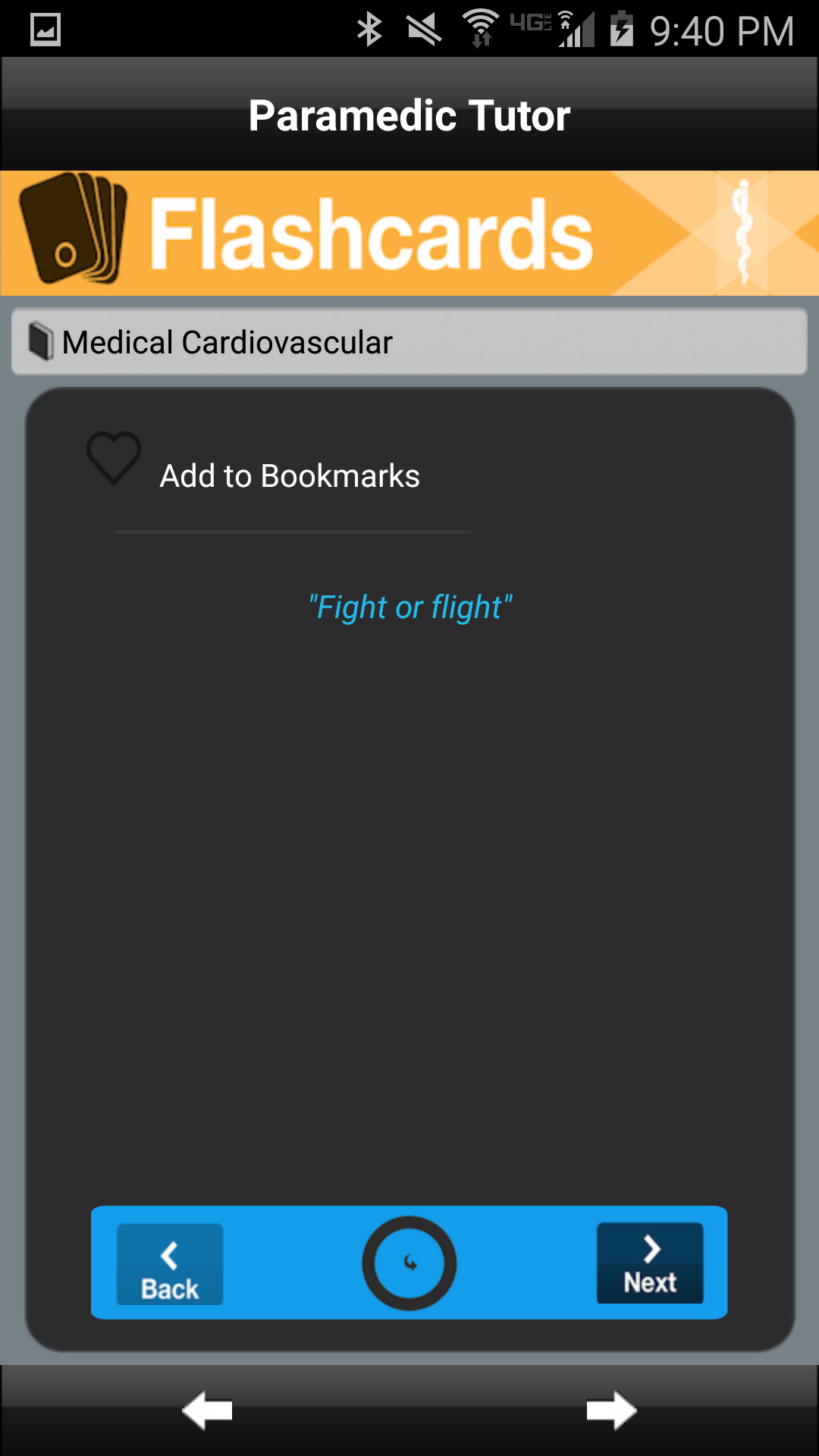Tap the circular flip icon to reveal answer
Image resolution: width=819 pixels, height=1456 pixels.
point(409,1261)
